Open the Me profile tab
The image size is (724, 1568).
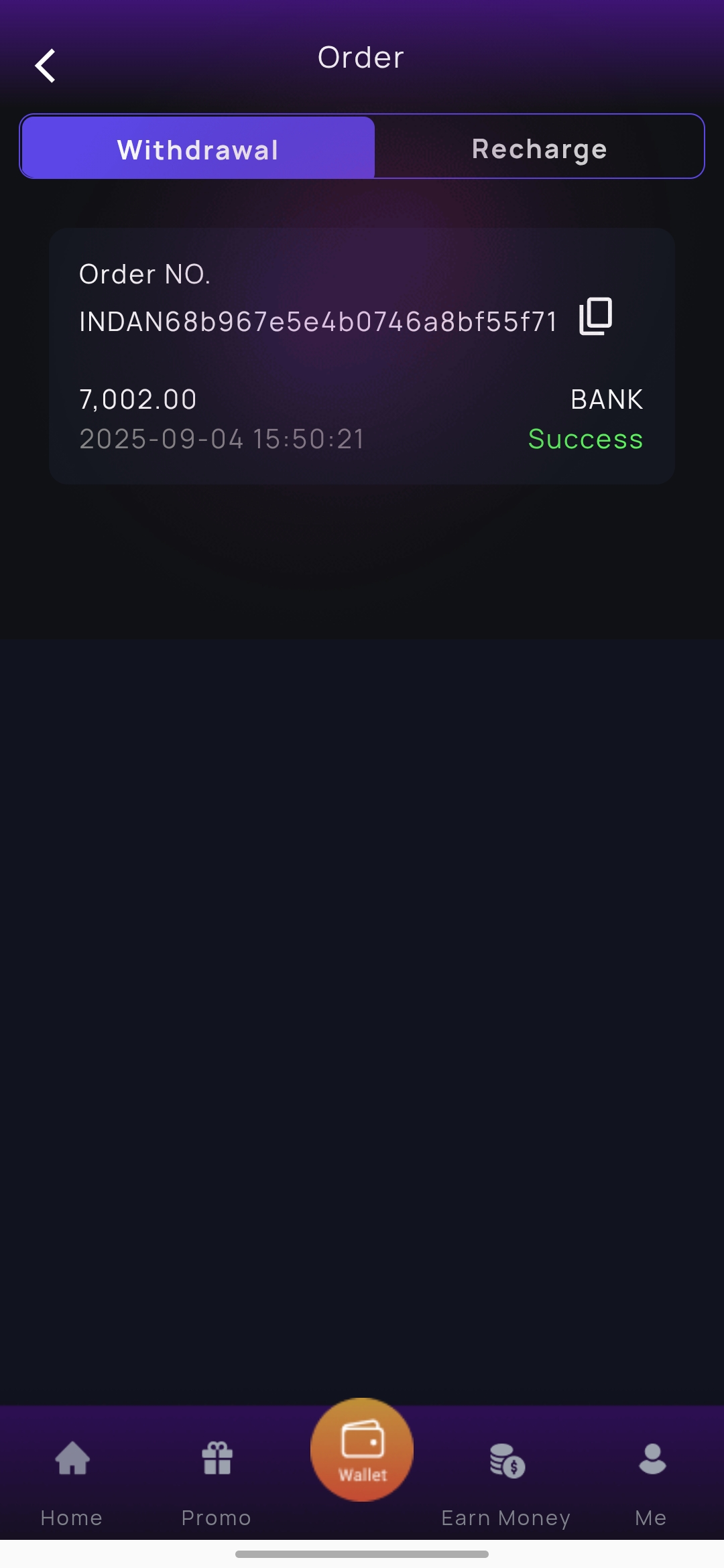point(651,1476)
